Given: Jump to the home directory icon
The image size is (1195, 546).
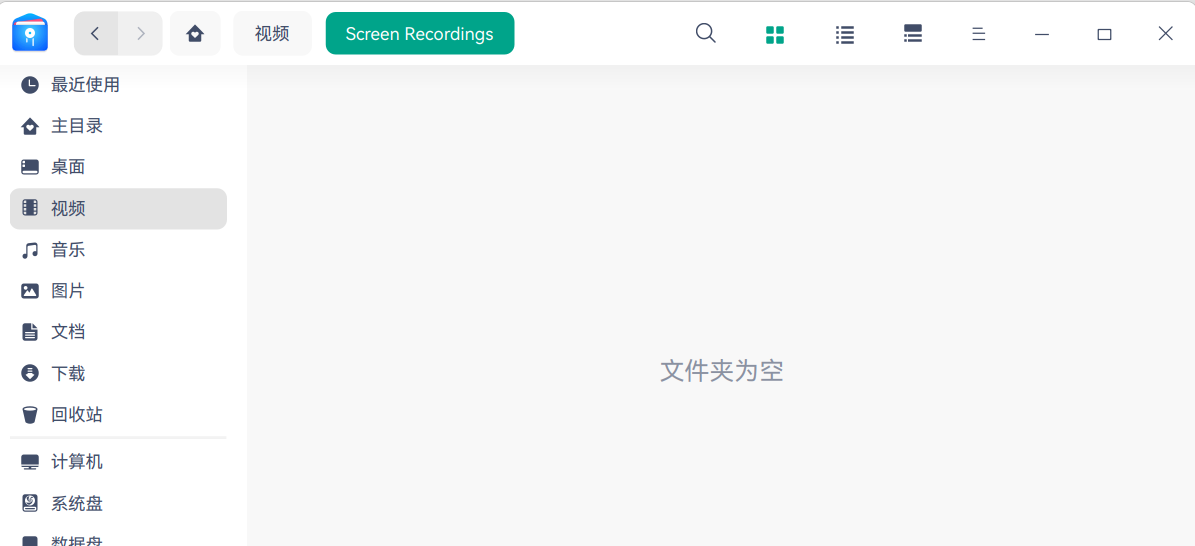Looking at the screenshot, I should click(x=195, y=34).
